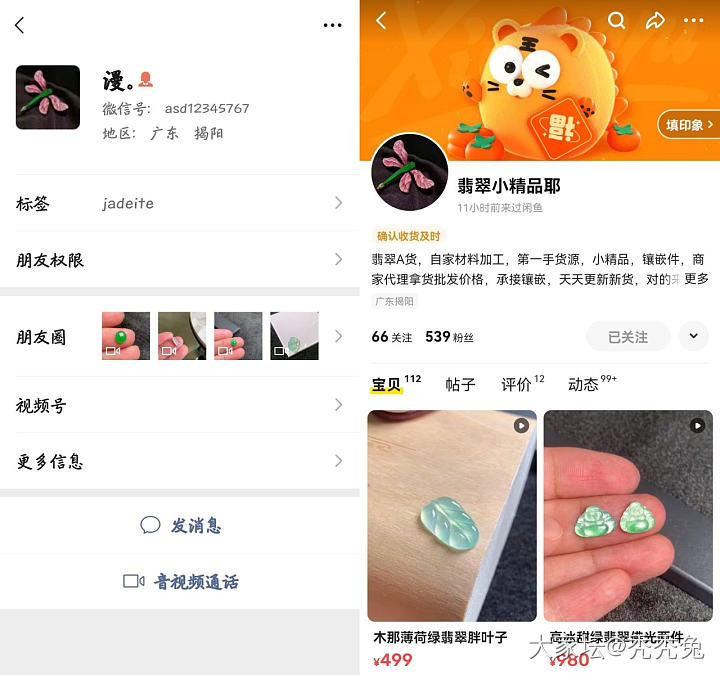Open the 朋友权限 settings row
Screen dimensions: 720x675
click(x=180, y=260)
